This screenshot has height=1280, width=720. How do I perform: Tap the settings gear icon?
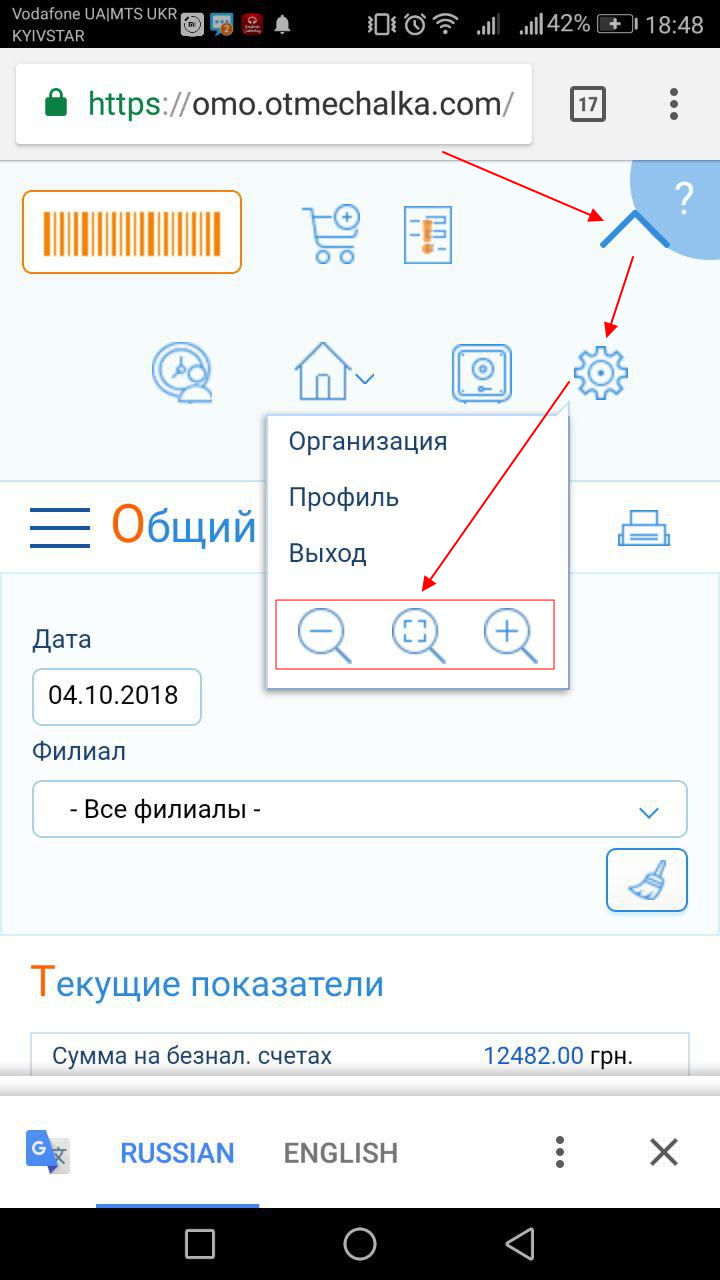pos(600,373)
